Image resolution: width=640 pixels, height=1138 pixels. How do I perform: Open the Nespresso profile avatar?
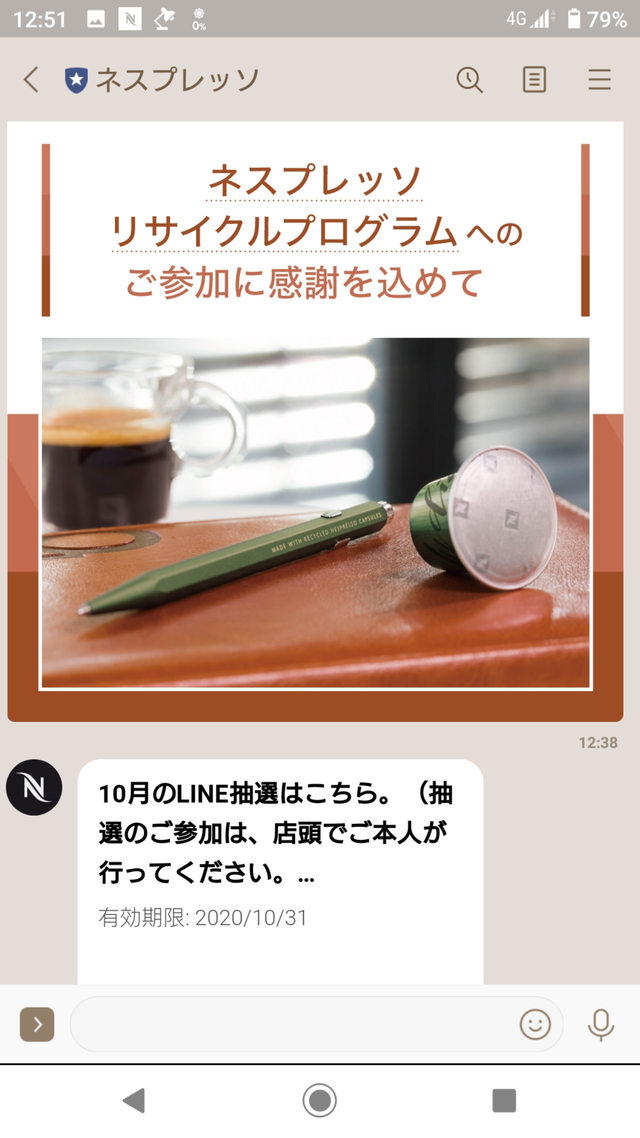(35, 787)
